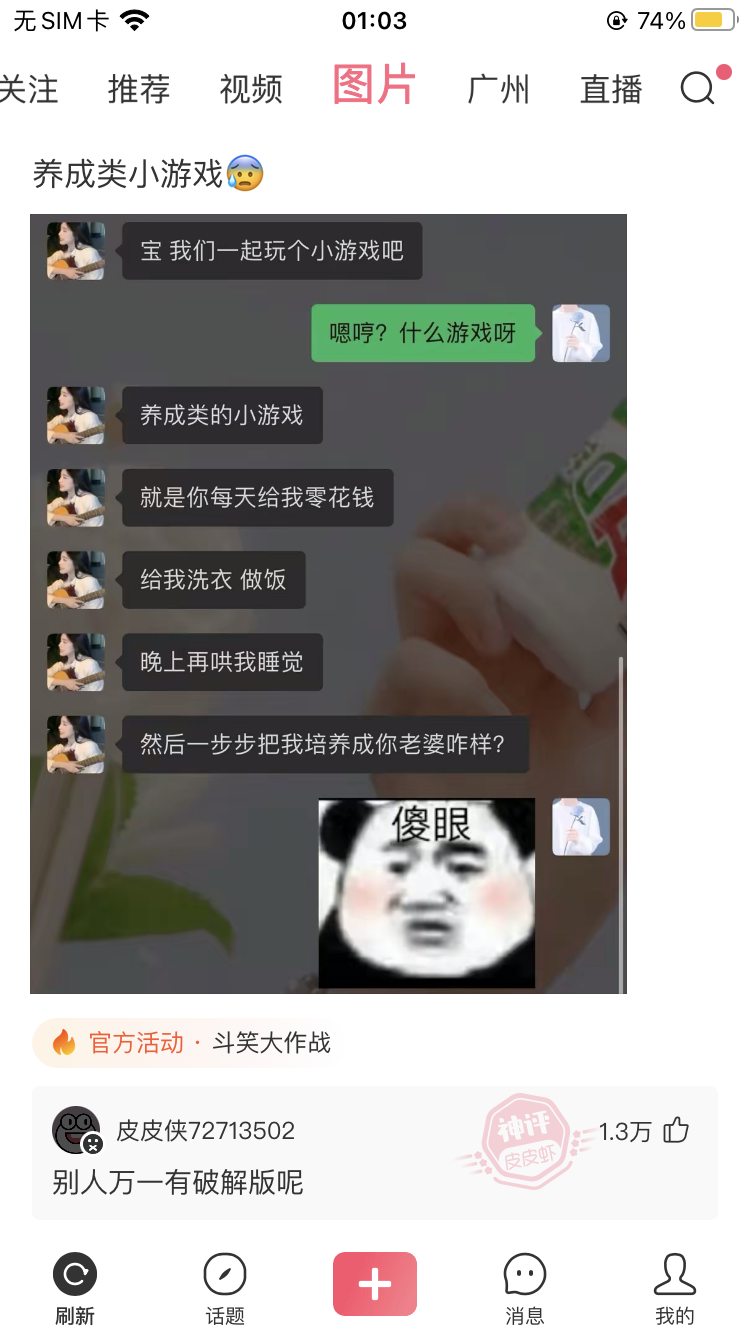Open the search magnifier icon
Viewport: 750px width, 1334px height.
pos(698,89)
